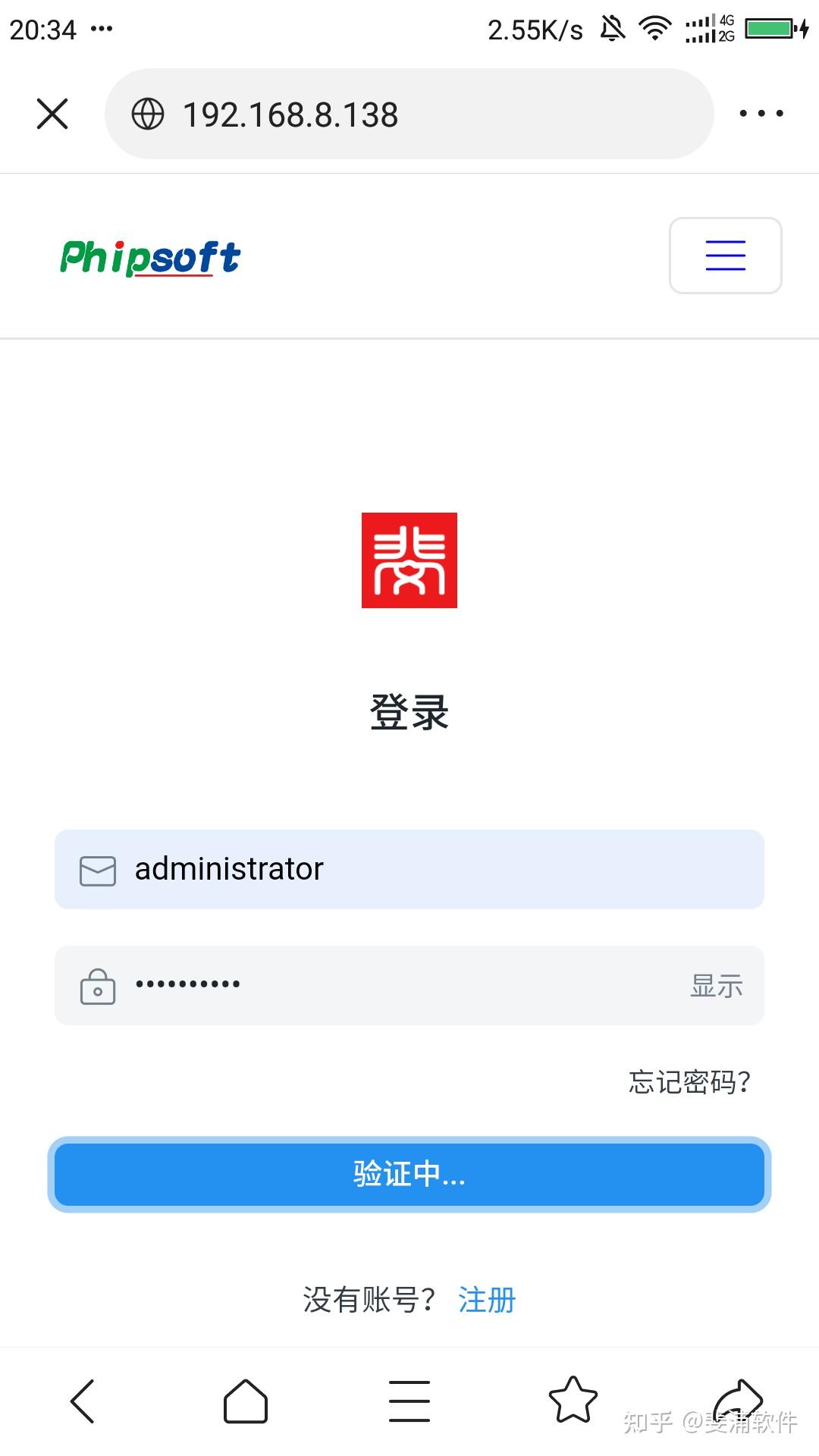Go to the browser home page
The height and width of the screenshot is (1456, 819).
246,1401
